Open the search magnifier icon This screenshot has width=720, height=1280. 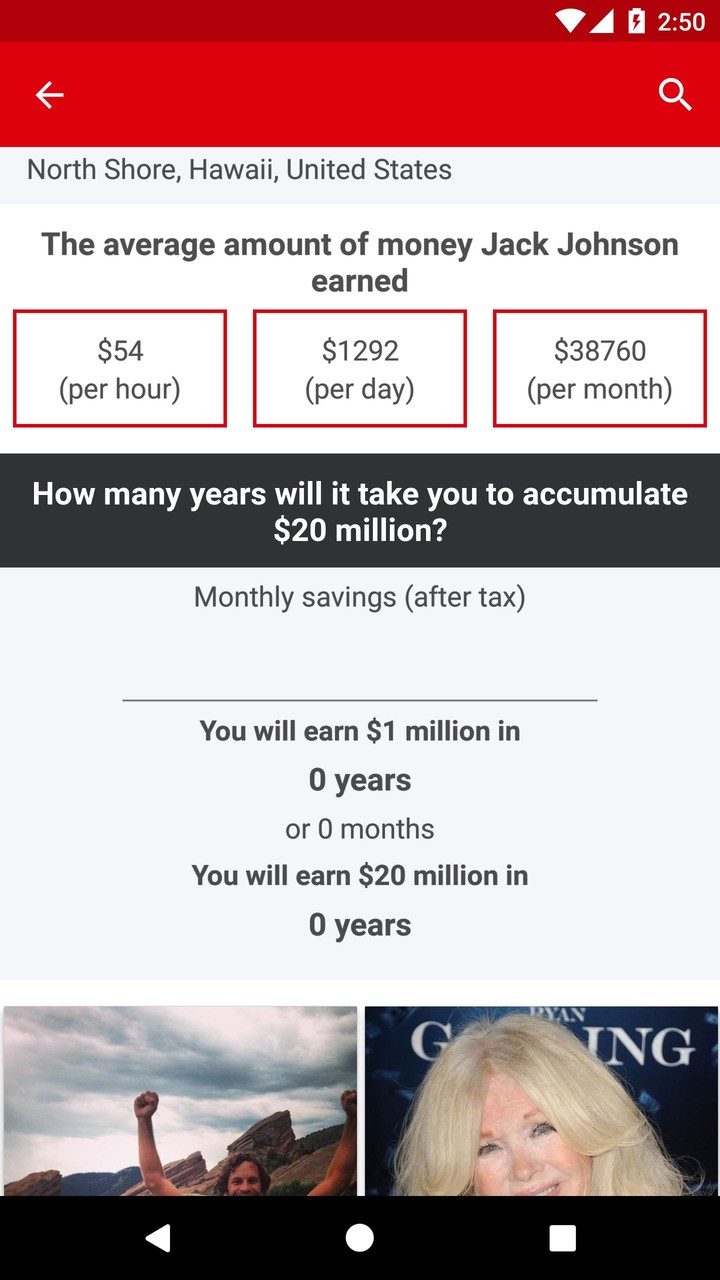675,95
